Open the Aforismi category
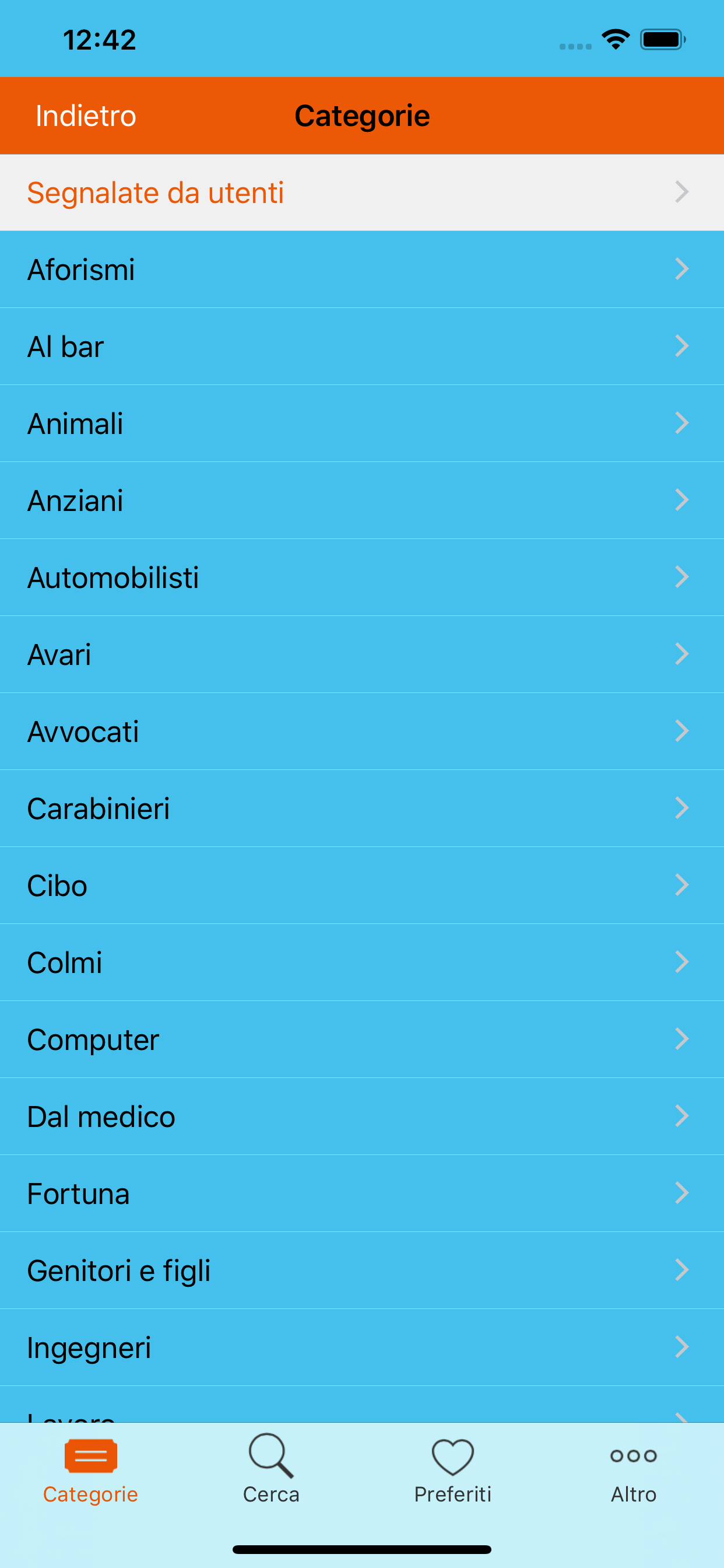The width and height of the screenshot is (724, 1568). [362, 269]
